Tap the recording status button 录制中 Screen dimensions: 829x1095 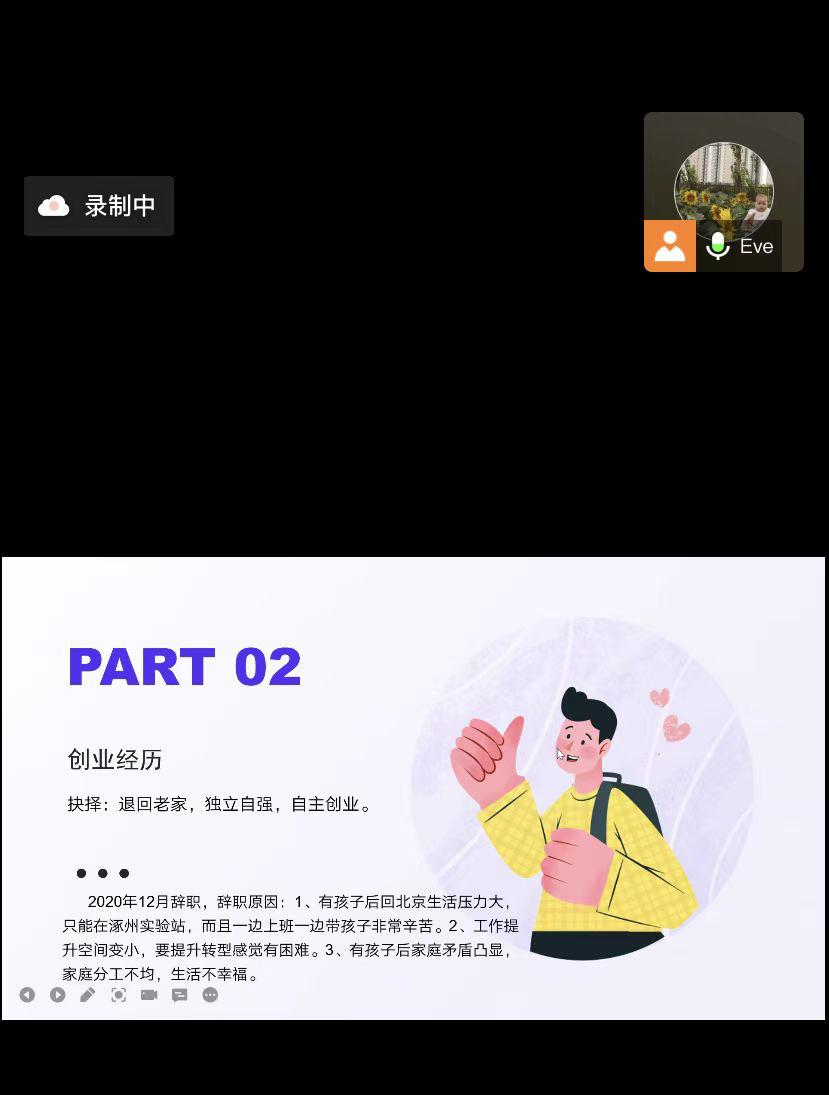pyautogui.click(x=98, y=206)
